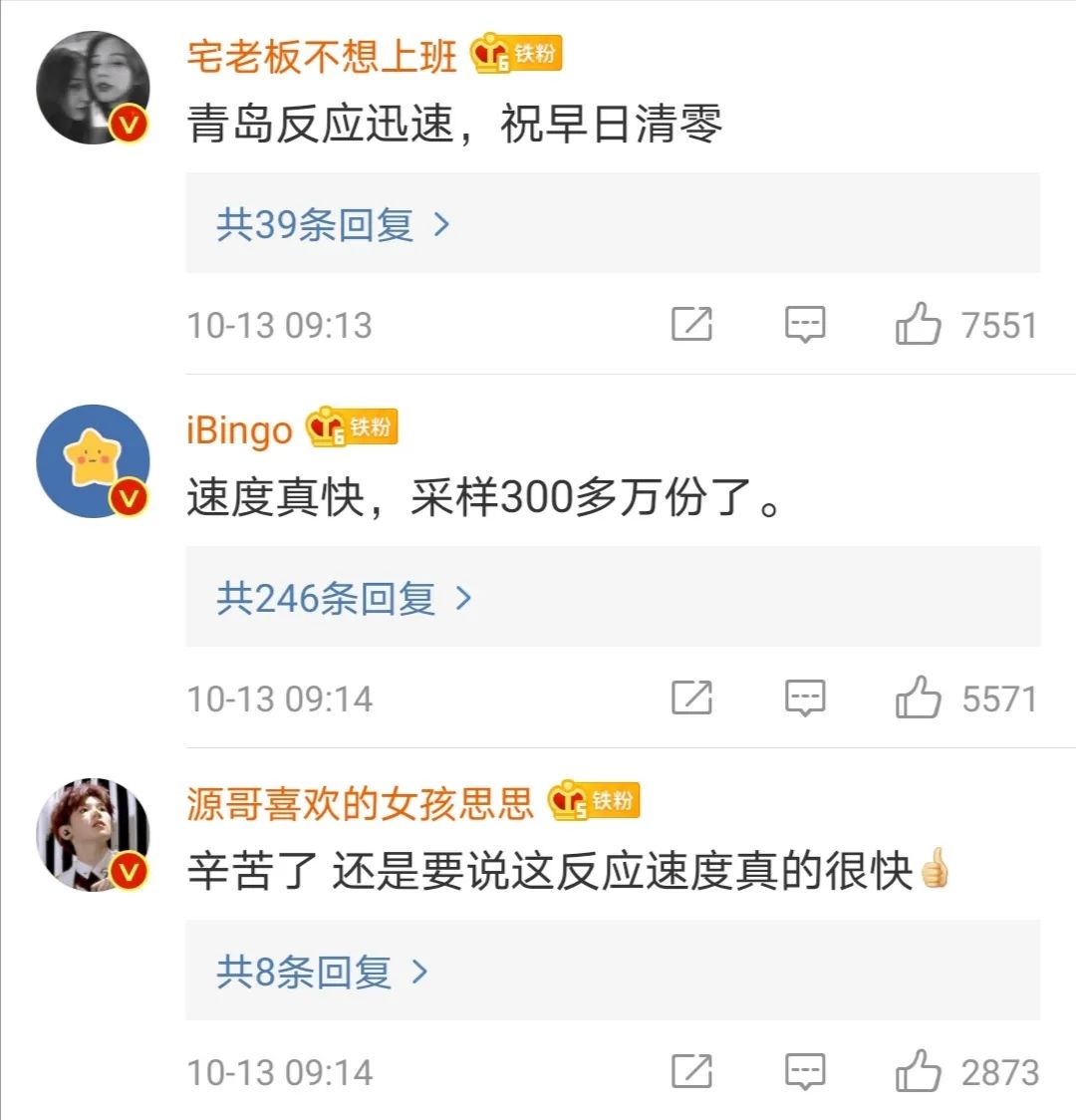
Task: Repost iBingo's comment
Action: point(691,699)
